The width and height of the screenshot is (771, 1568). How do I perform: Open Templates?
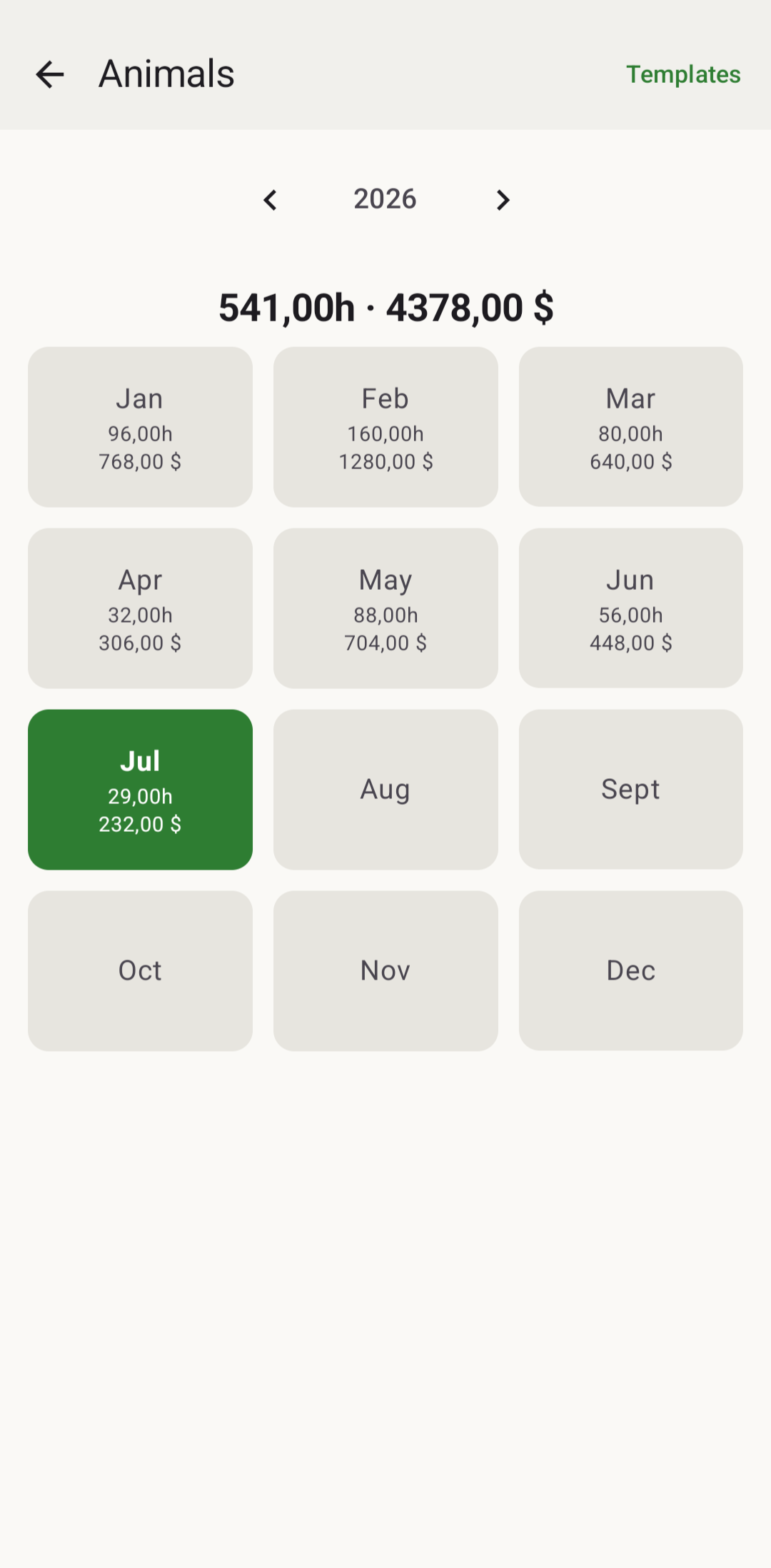[683, 74]
